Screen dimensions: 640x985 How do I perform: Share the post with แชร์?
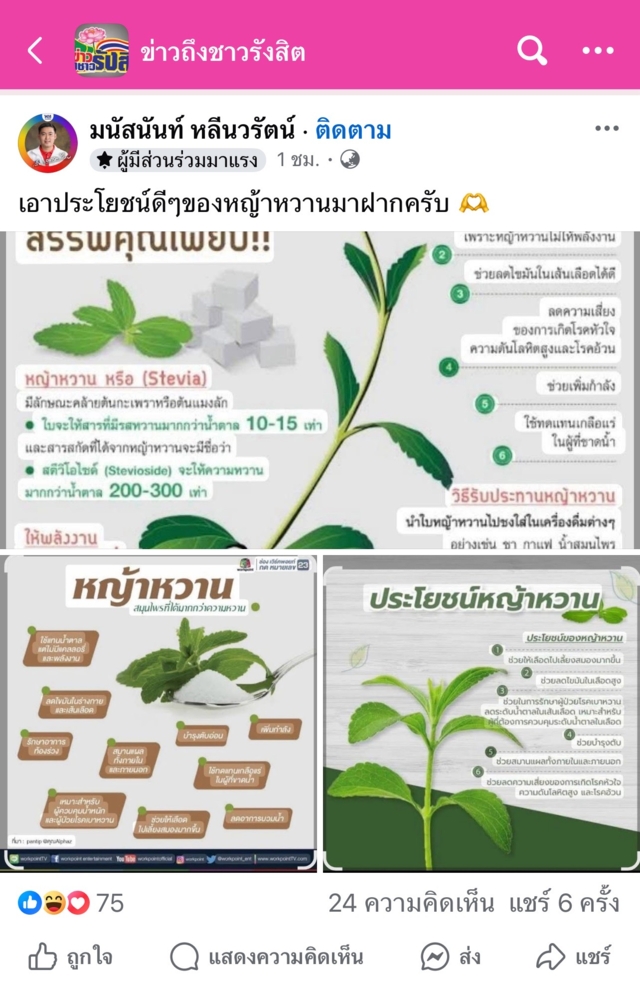574,957
